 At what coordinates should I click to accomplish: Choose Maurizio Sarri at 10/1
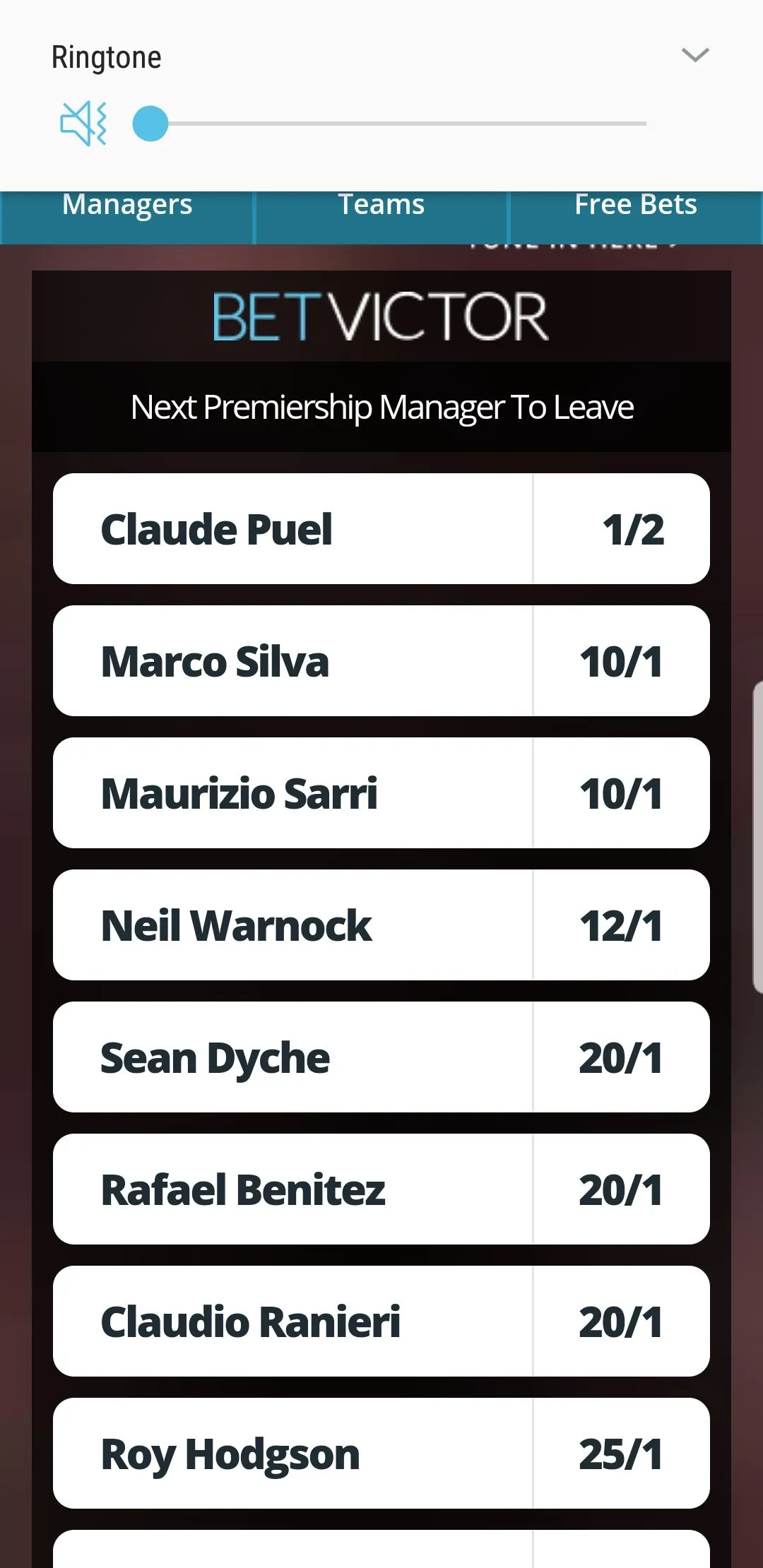381,793
